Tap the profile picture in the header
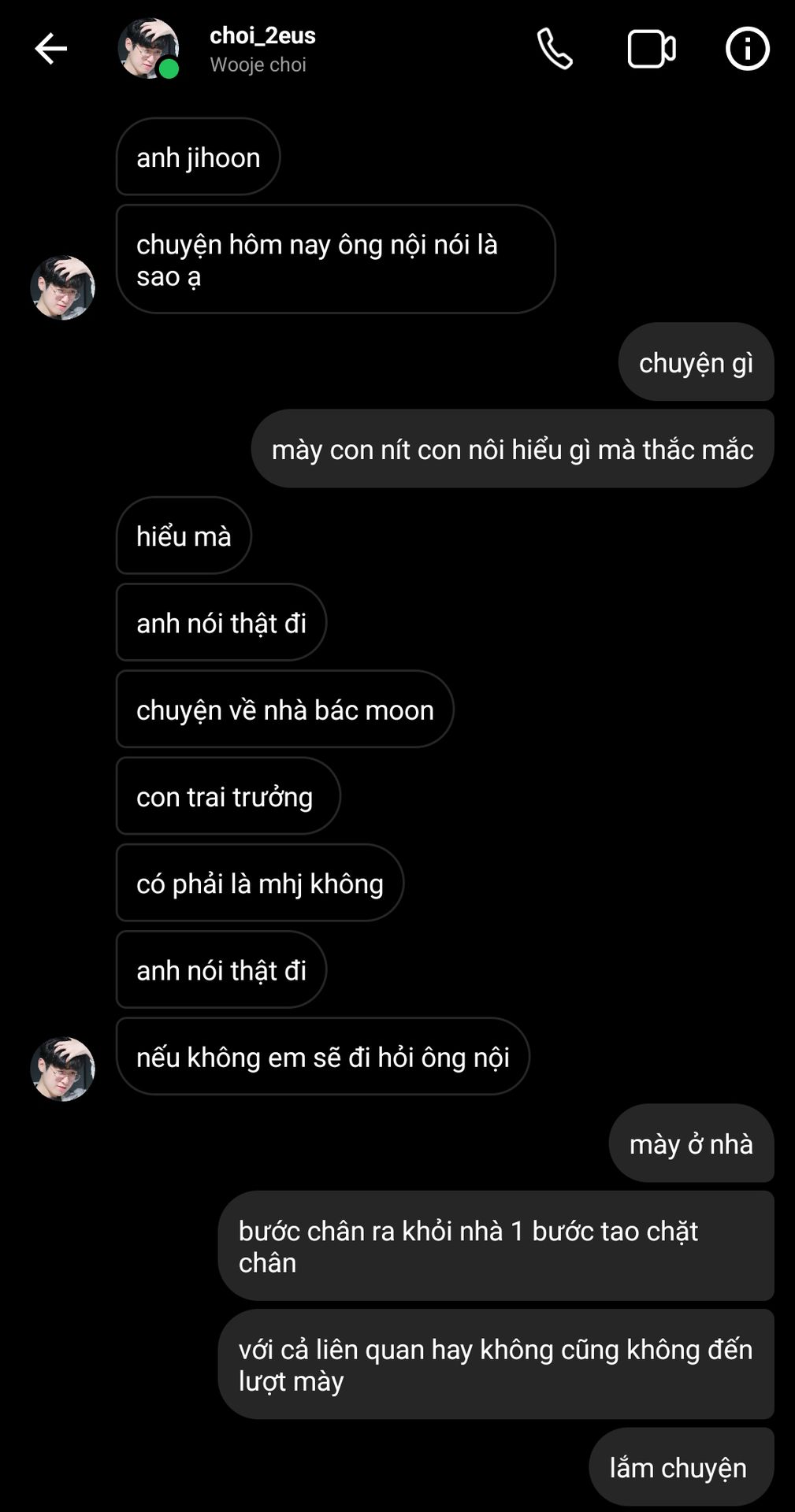The width and height of the screenshot is (795, 1512). [148, 49]
